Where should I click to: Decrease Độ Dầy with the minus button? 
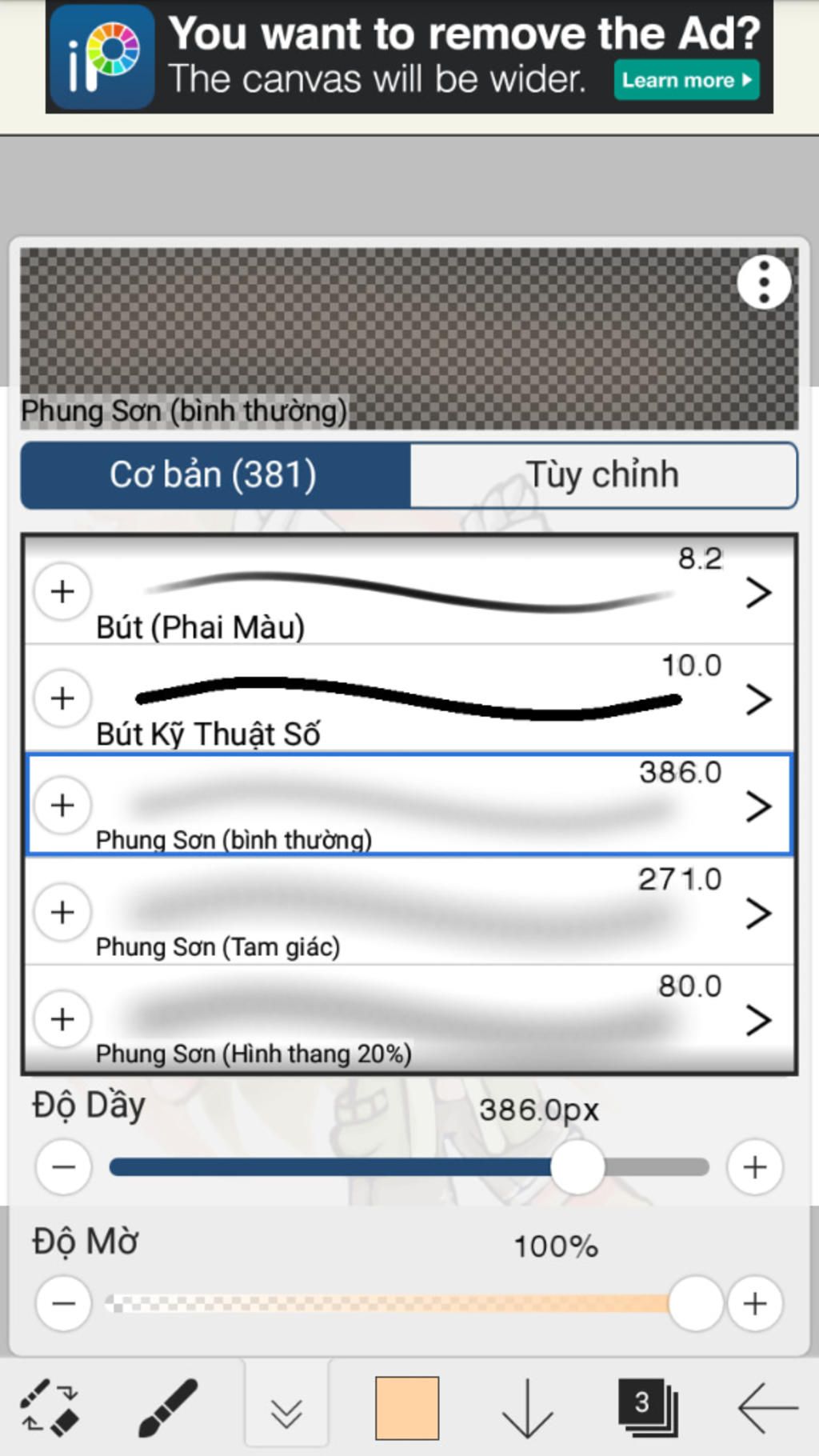point(63,1167)
